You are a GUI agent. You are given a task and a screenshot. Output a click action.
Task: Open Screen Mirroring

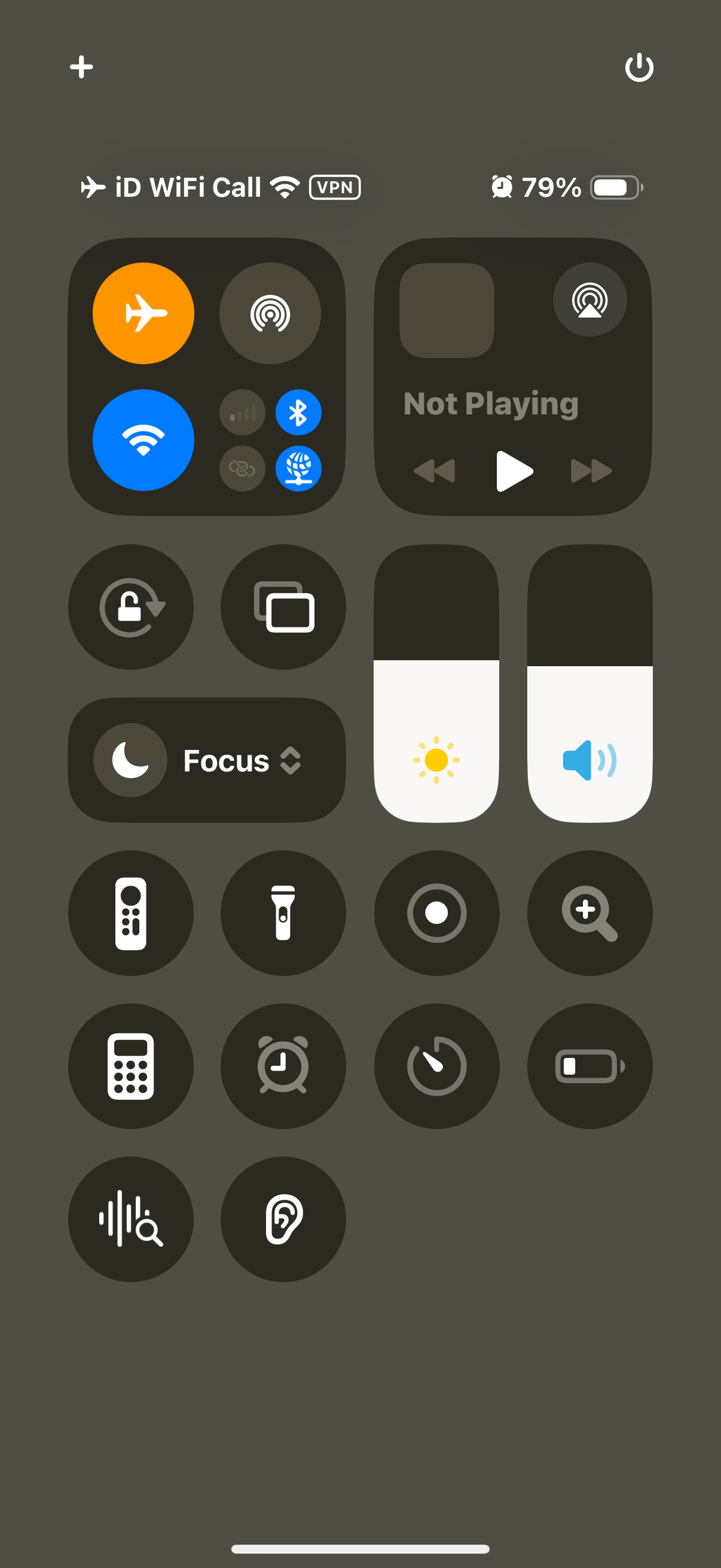click(283, 607)
